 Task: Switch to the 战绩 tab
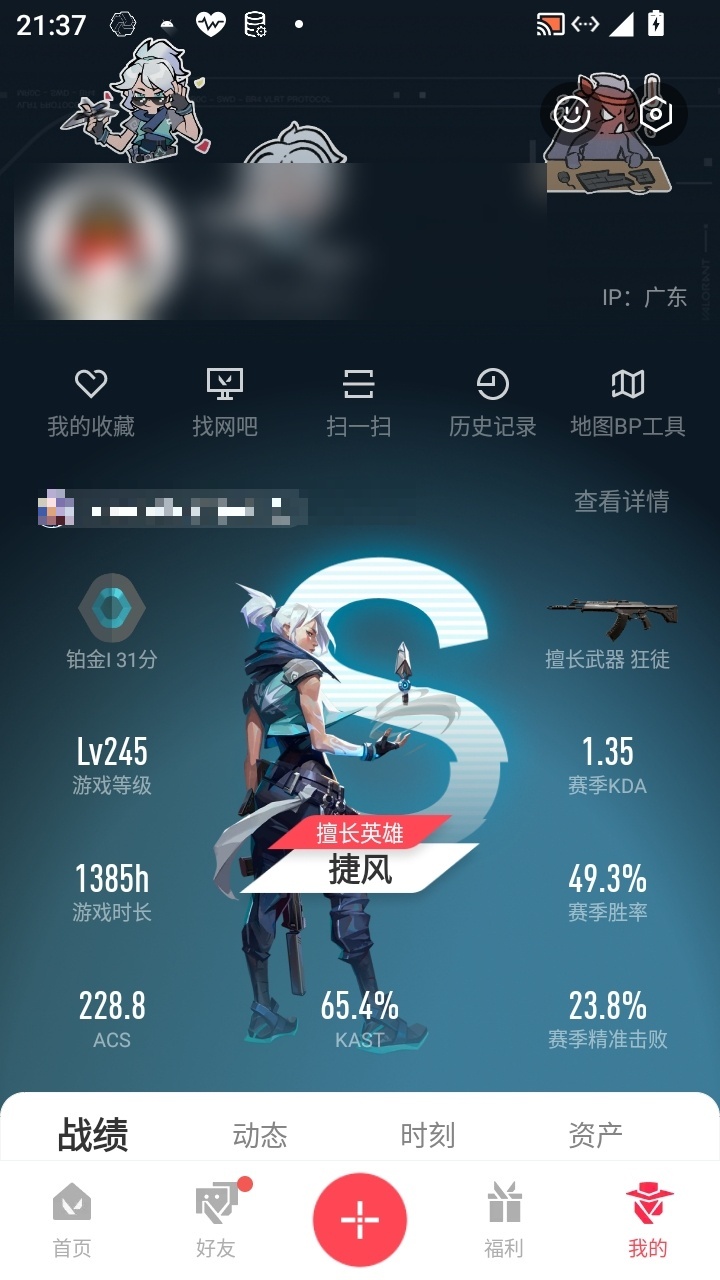pyautogui.click(x=93, y=1135)
